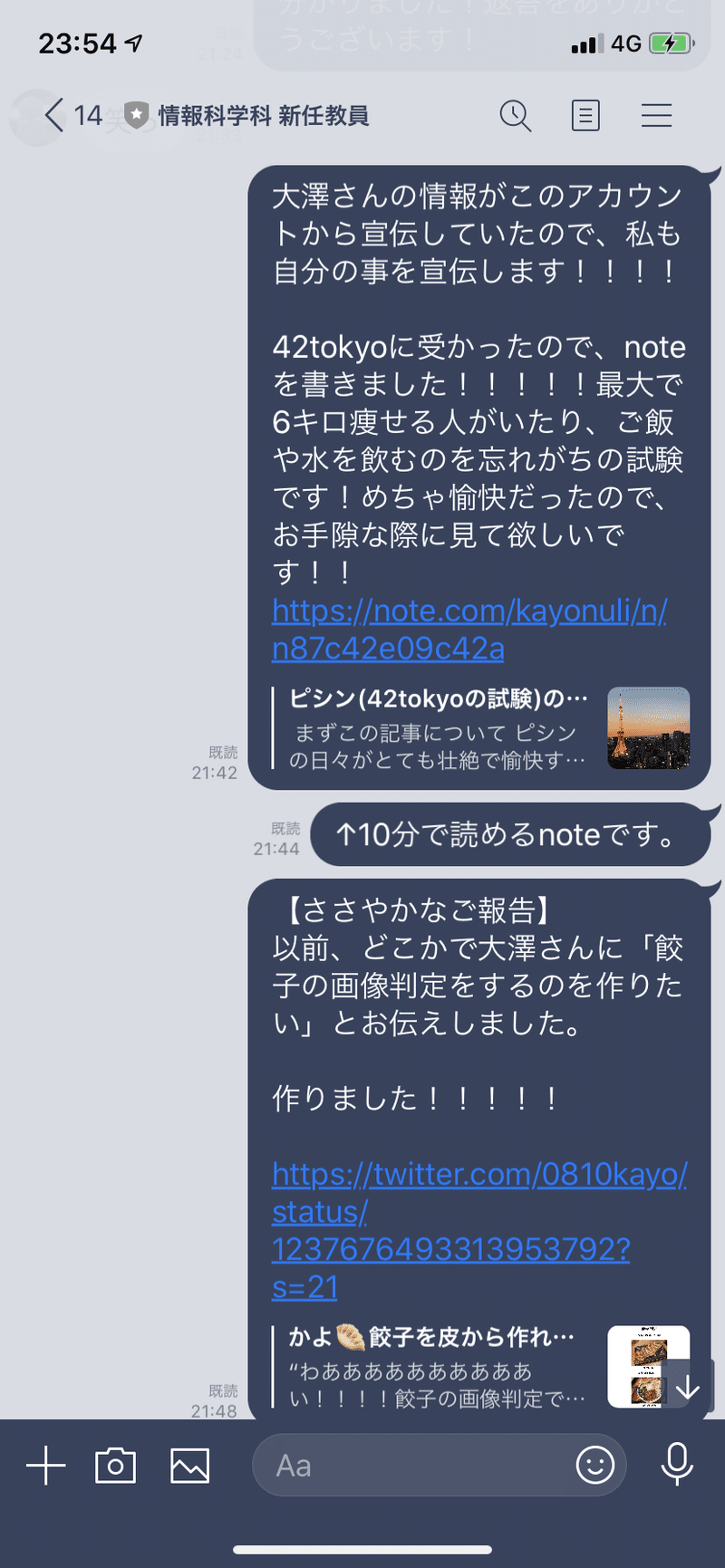This screenshot has height=1568, width=725.
Task: Pick a photo from the gallery
Action: (x=189, y=1465)
